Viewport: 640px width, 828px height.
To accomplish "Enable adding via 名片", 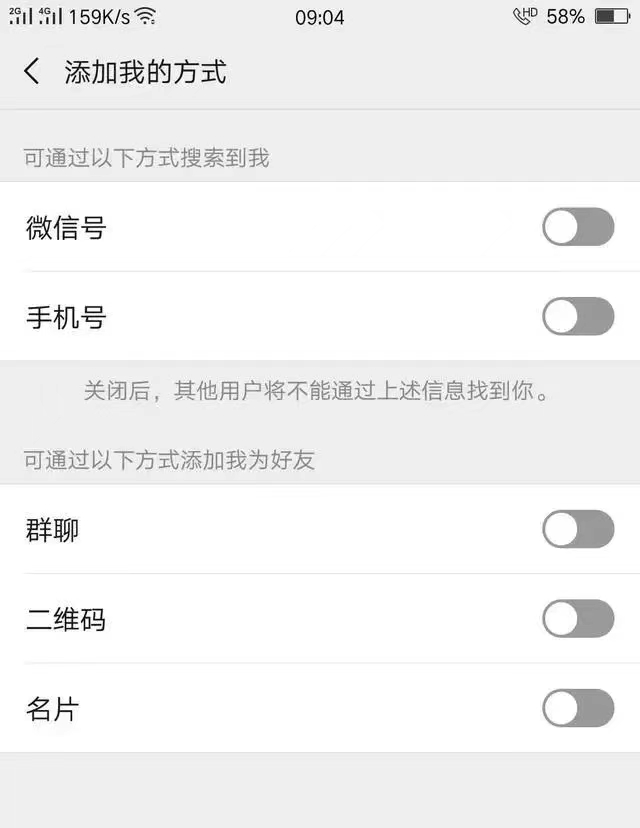I will (578, 708).
